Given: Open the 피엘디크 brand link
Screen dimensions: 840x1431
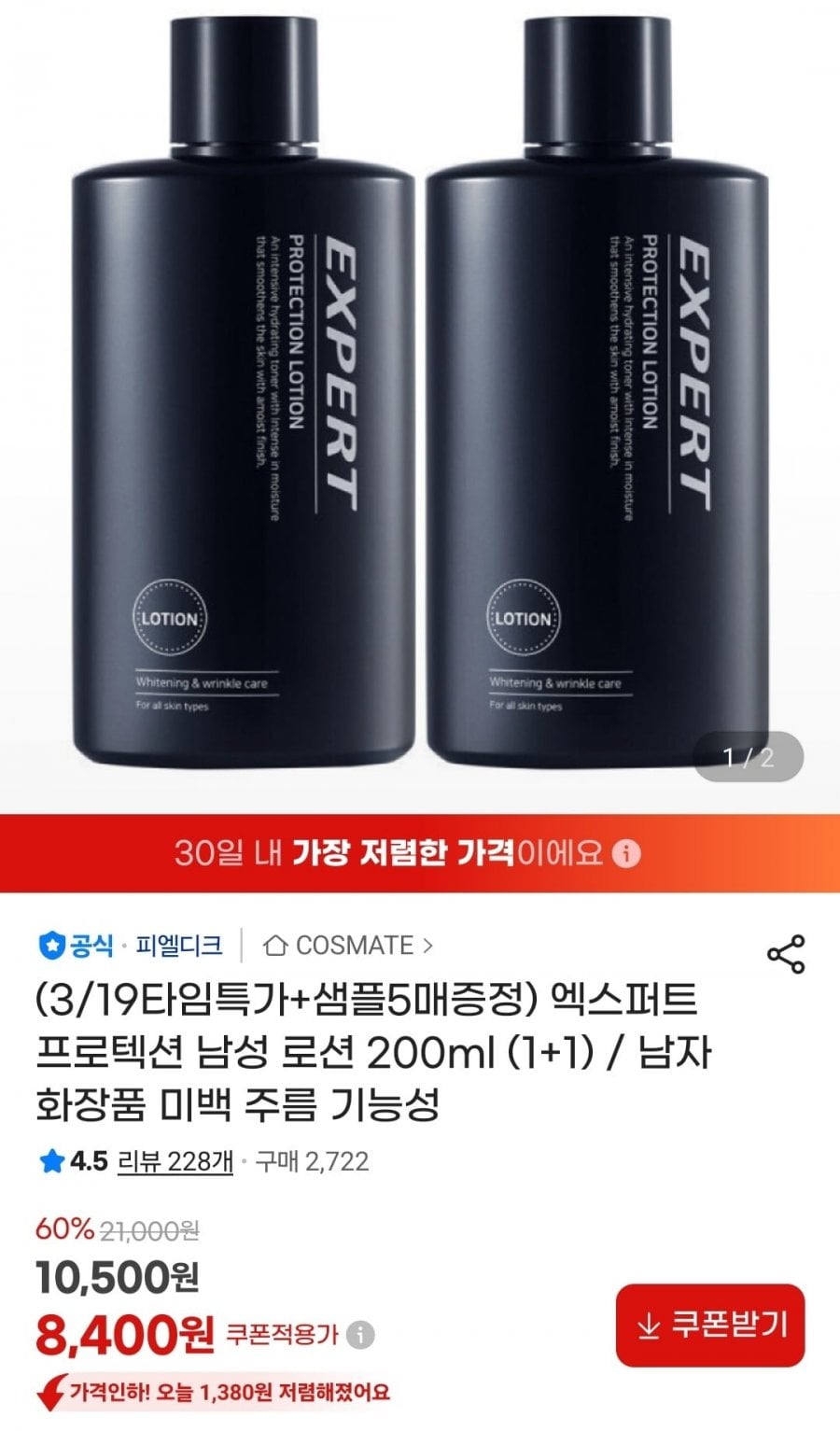Looking at the screenshot, I should 178,946.
